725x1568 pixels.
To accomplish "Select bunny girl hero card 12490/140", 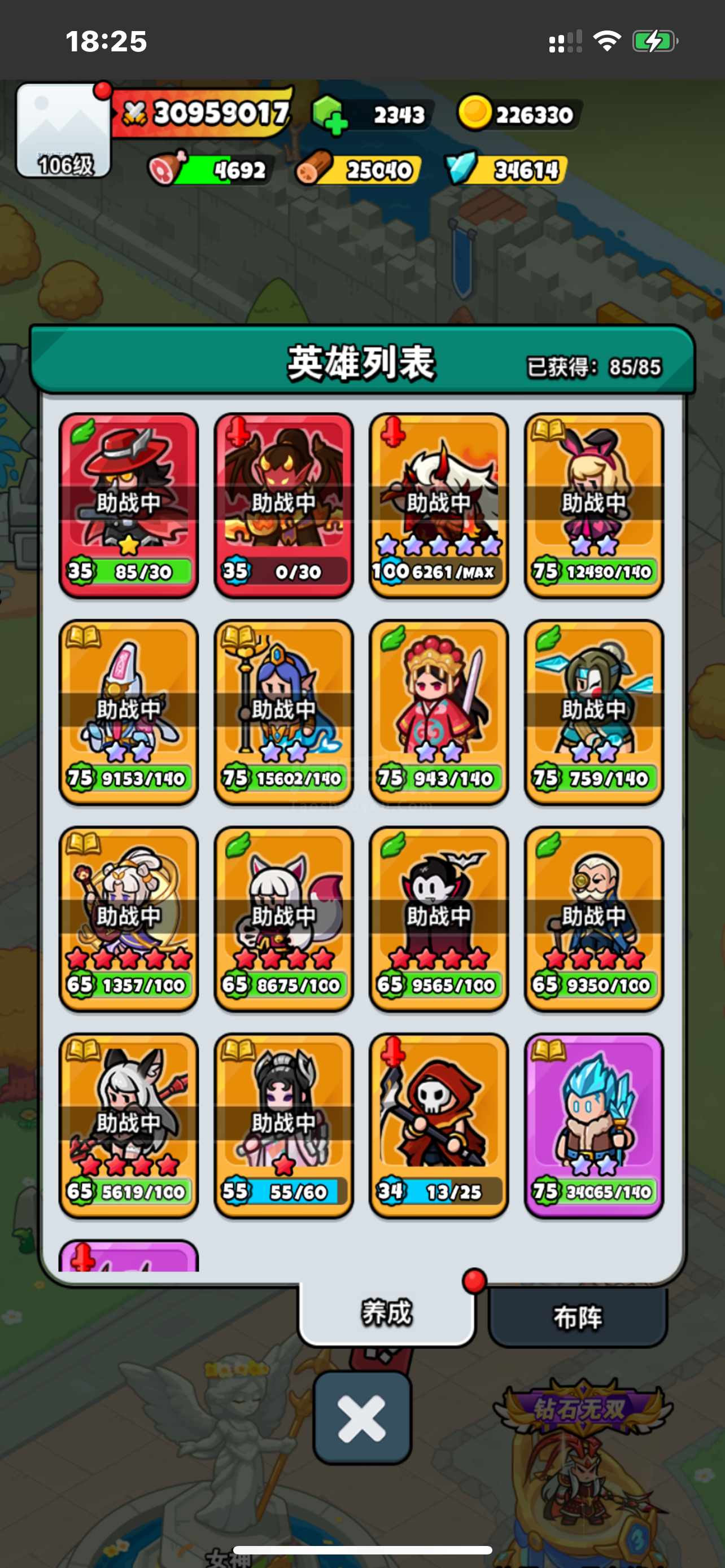I will pos(593,505).
